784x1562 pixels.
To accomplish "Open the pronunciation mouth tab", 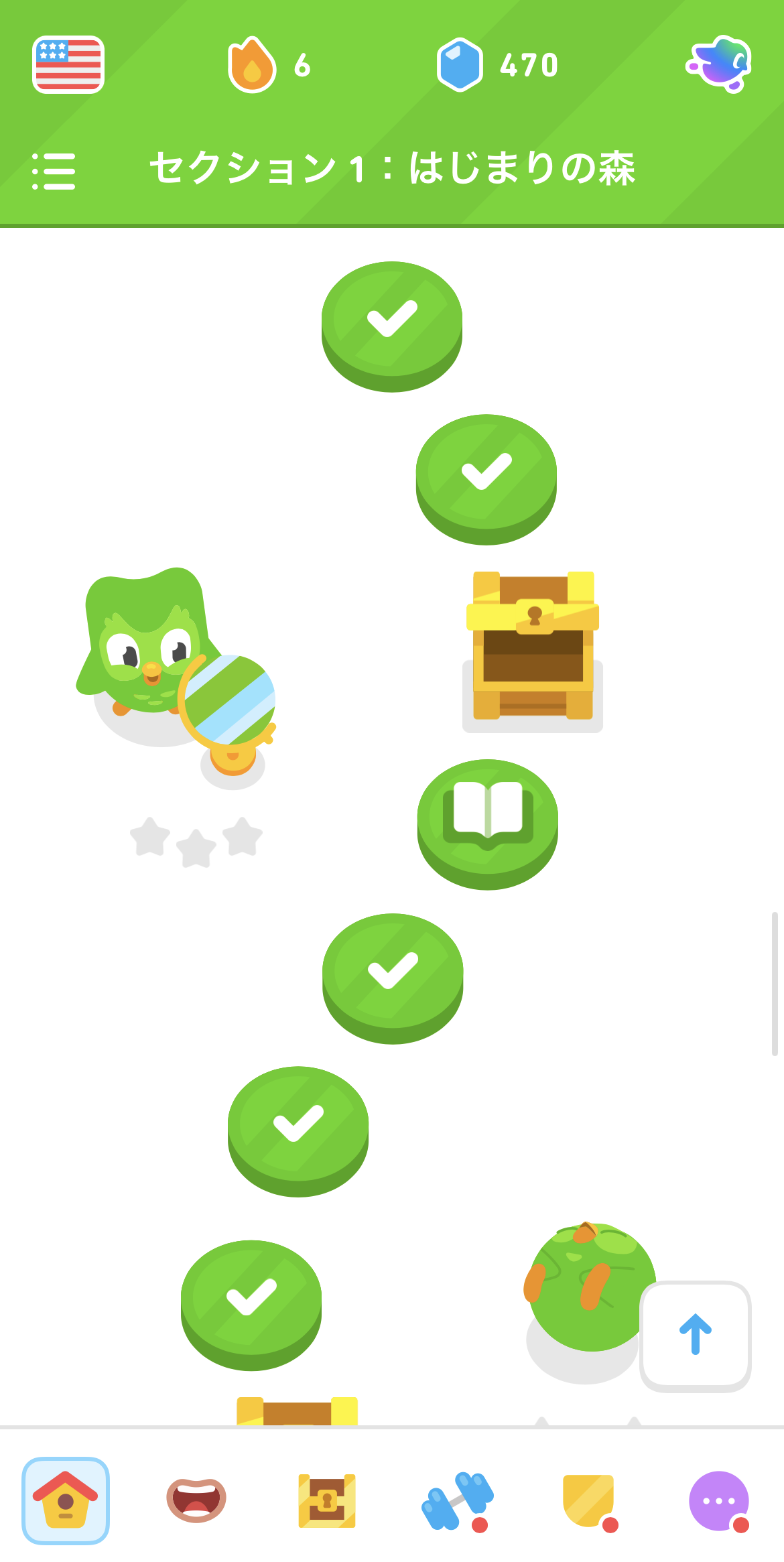I will [x=196, y=1500].
